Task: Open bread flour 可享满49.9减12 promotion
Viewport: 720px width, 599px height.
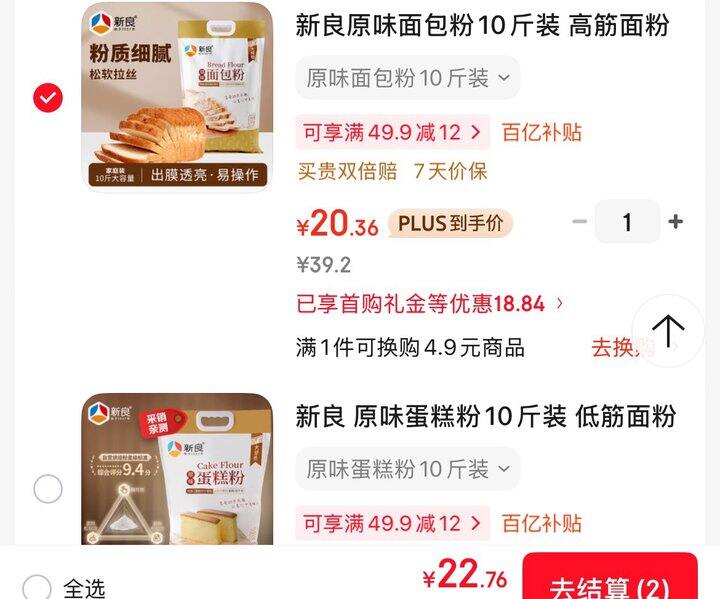Action: click(392, 132)
